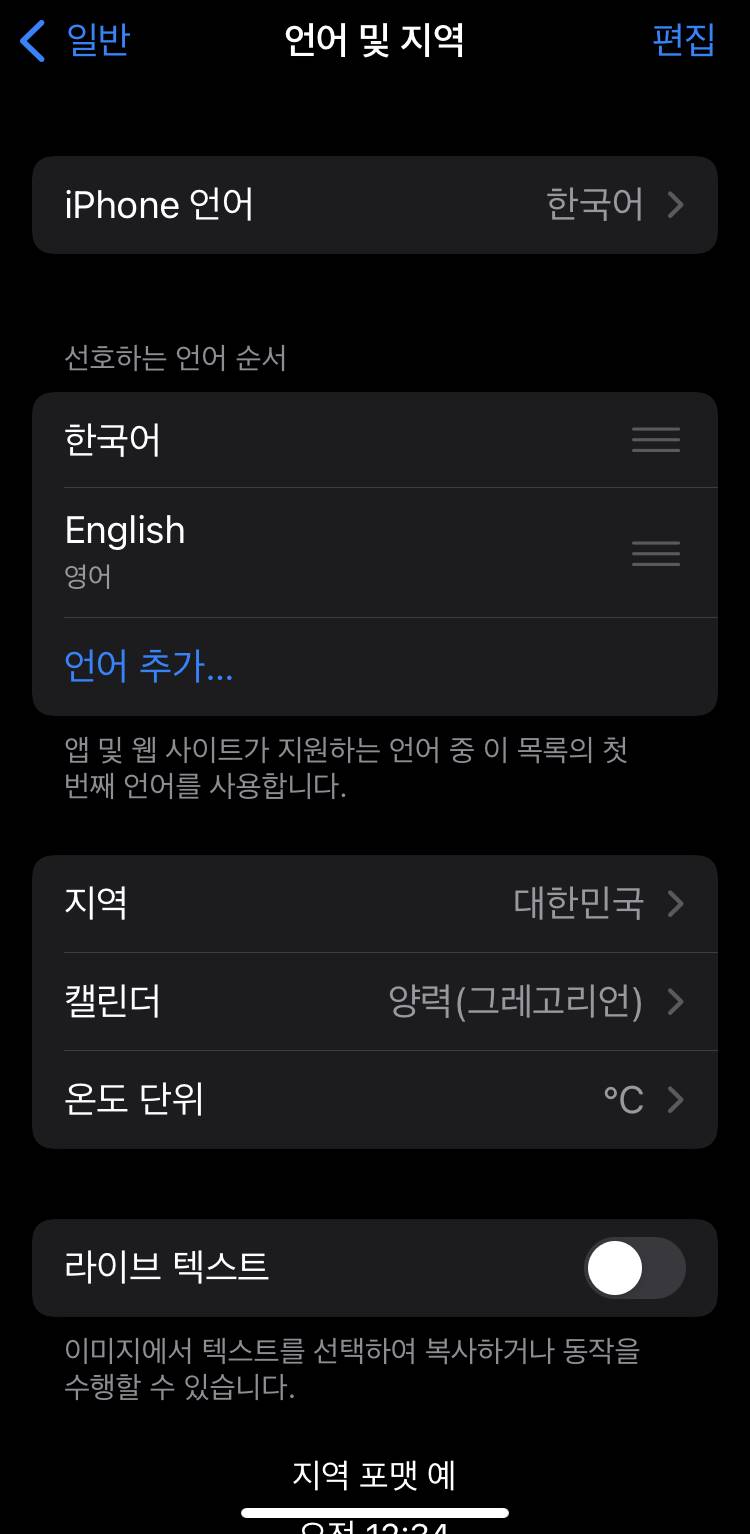Open the 캘린더 calendar type setting
The image size is (750, 1534).
pyautogui.click(x=375, y=1002)
